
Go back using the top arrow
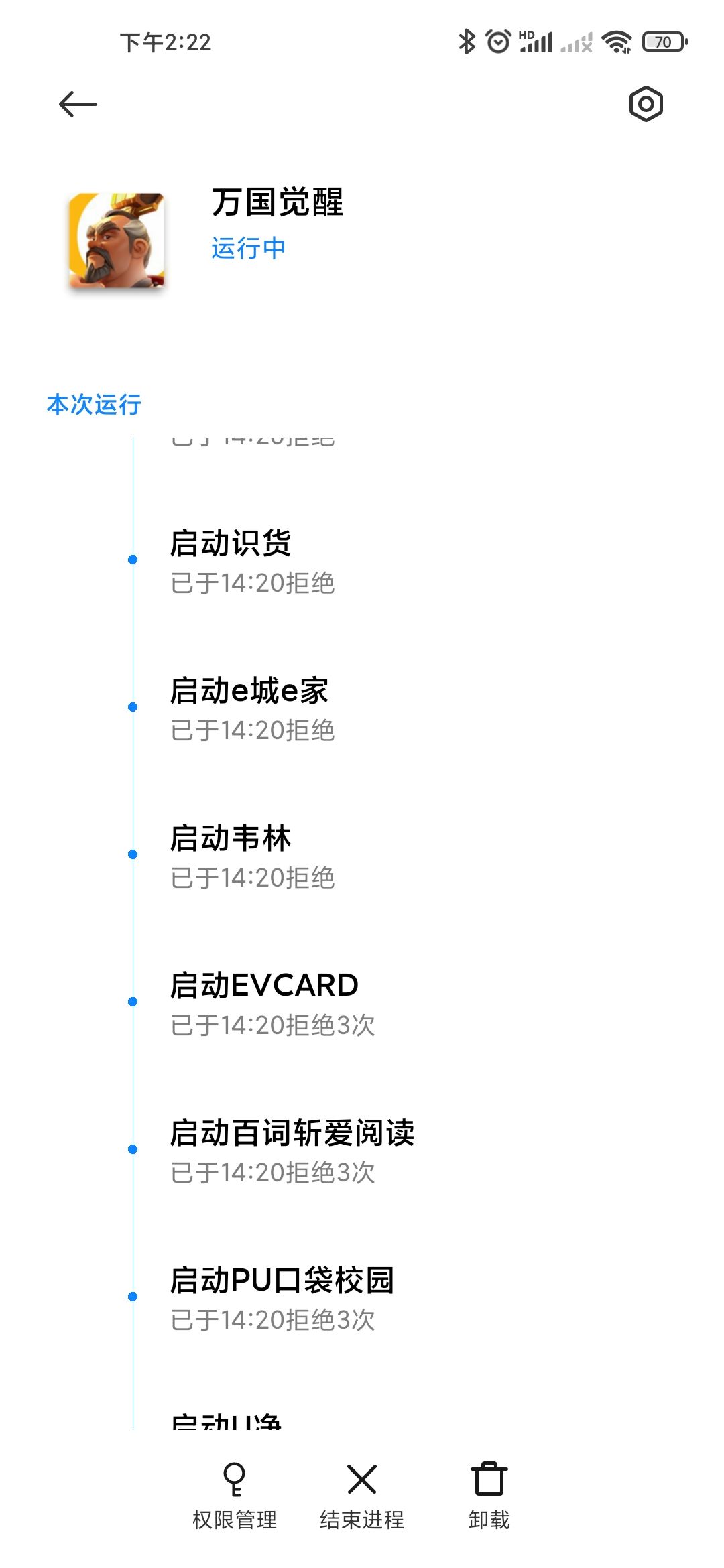point(78,104)
